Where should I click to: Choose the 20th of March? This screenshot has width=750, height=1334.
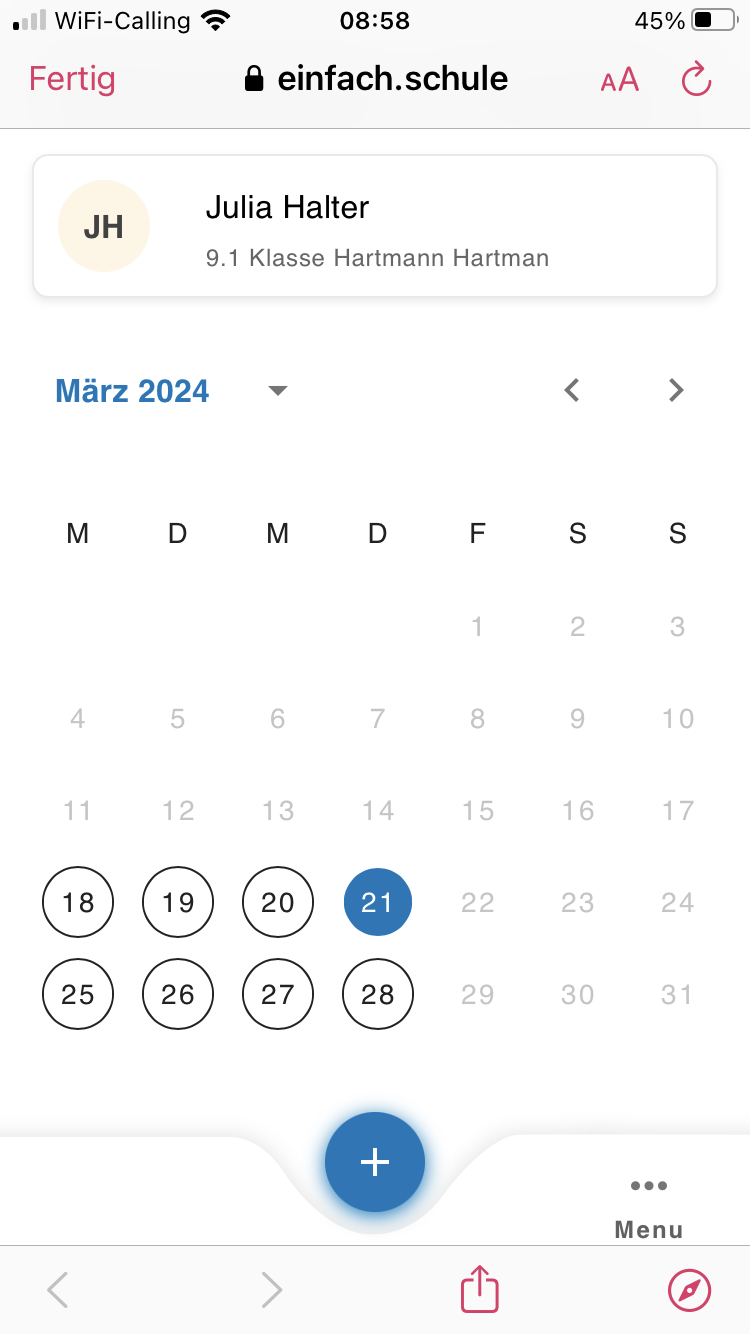(x=278, y=903)
